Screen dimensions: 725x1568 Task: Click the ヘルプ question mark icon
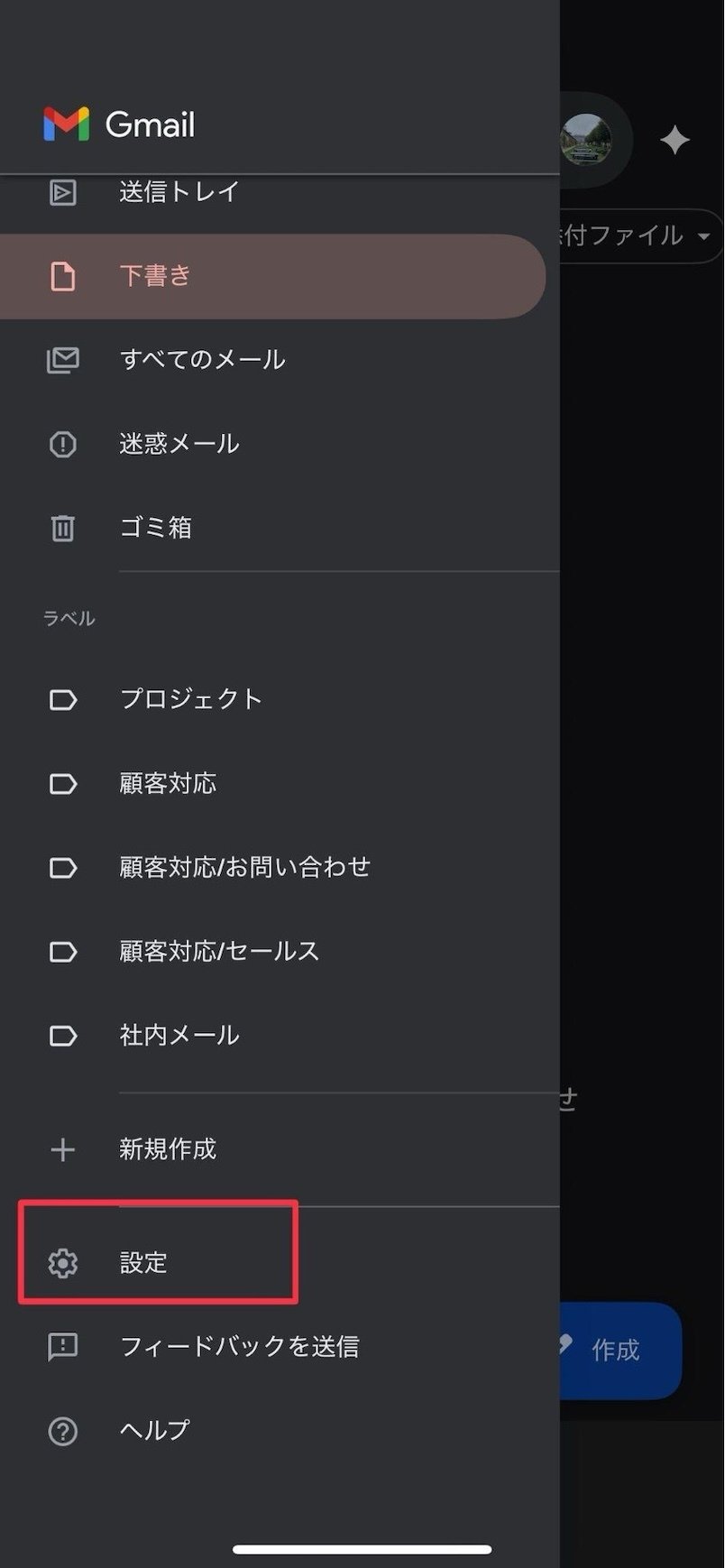coord(62,1431)
